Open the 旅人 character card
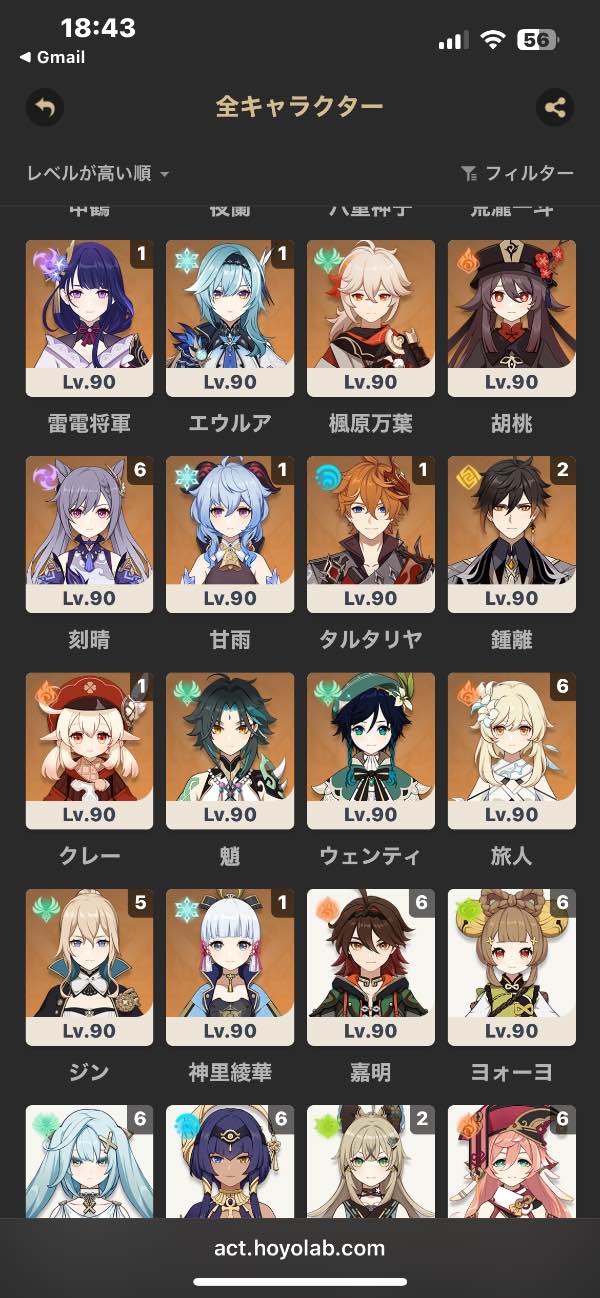Viewport: 600px width, 1298px height. [x=511, y=750]
